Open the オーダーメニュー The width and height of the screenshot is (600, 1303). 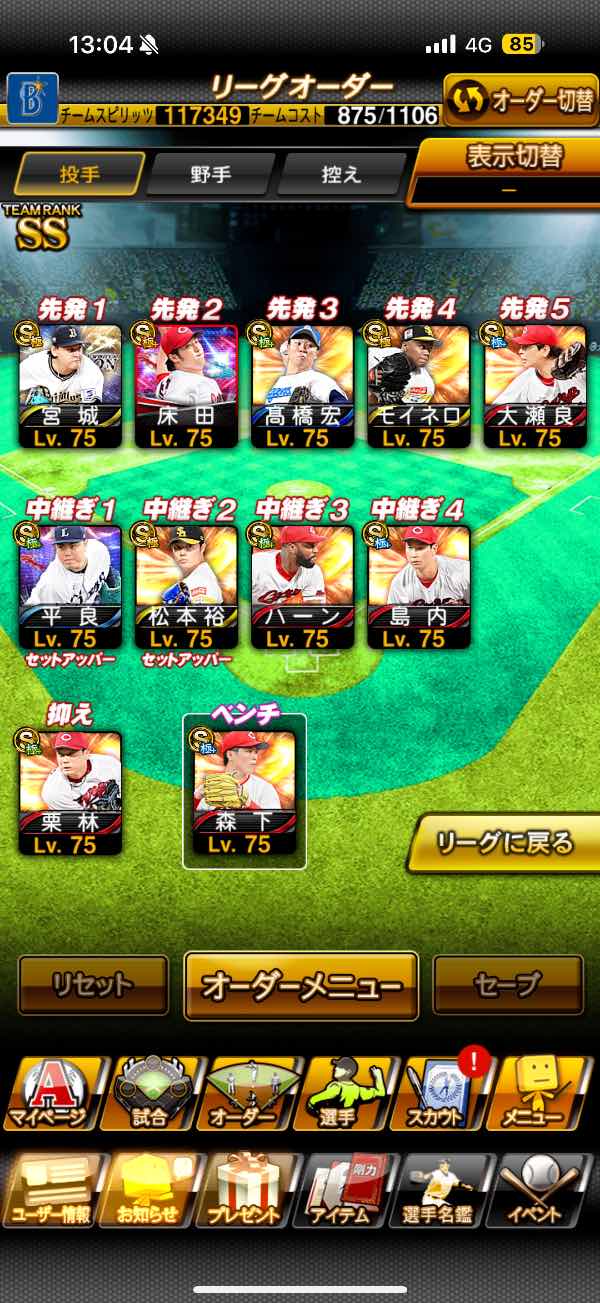tap(301, 986)
